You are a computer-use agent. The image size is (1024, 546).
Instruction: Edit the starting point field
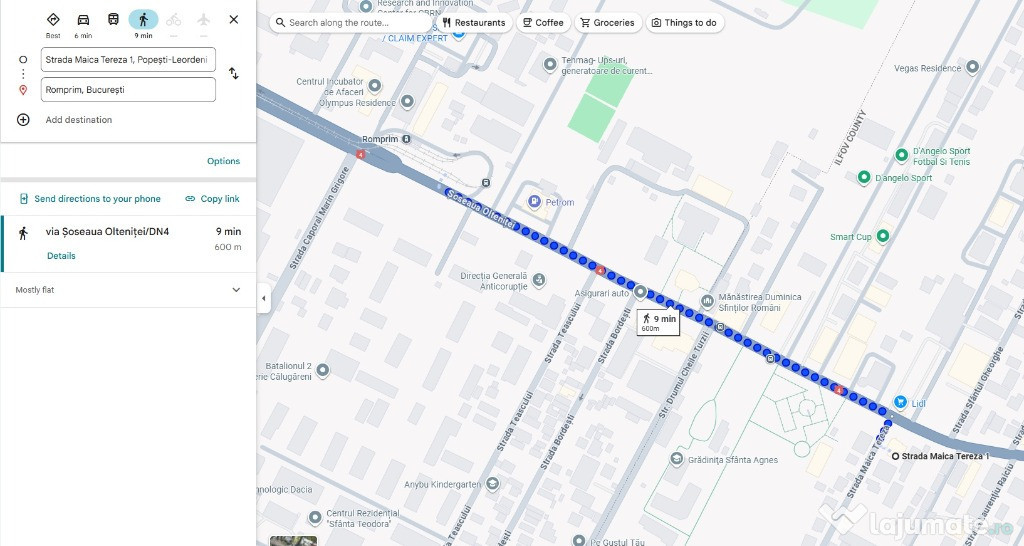(x=128, y=60)
